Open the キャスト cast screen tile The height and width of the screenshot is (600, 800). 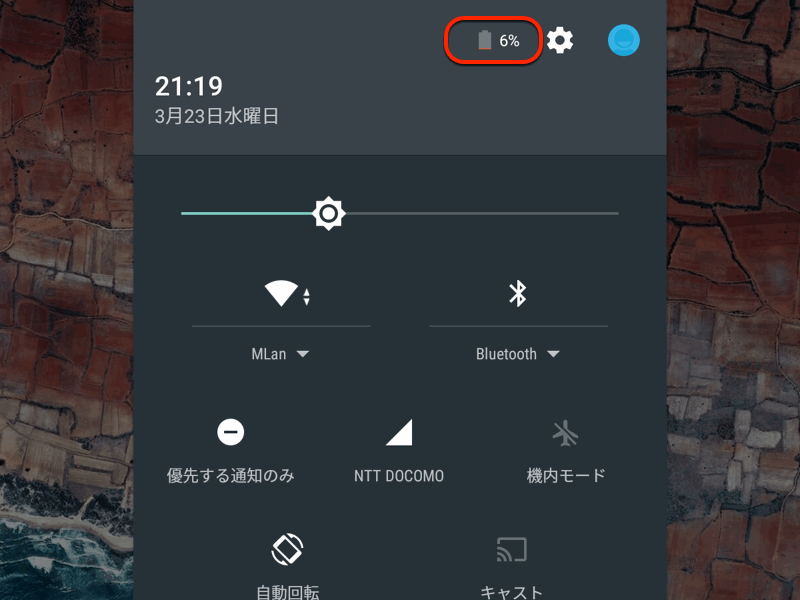point(511,550)
